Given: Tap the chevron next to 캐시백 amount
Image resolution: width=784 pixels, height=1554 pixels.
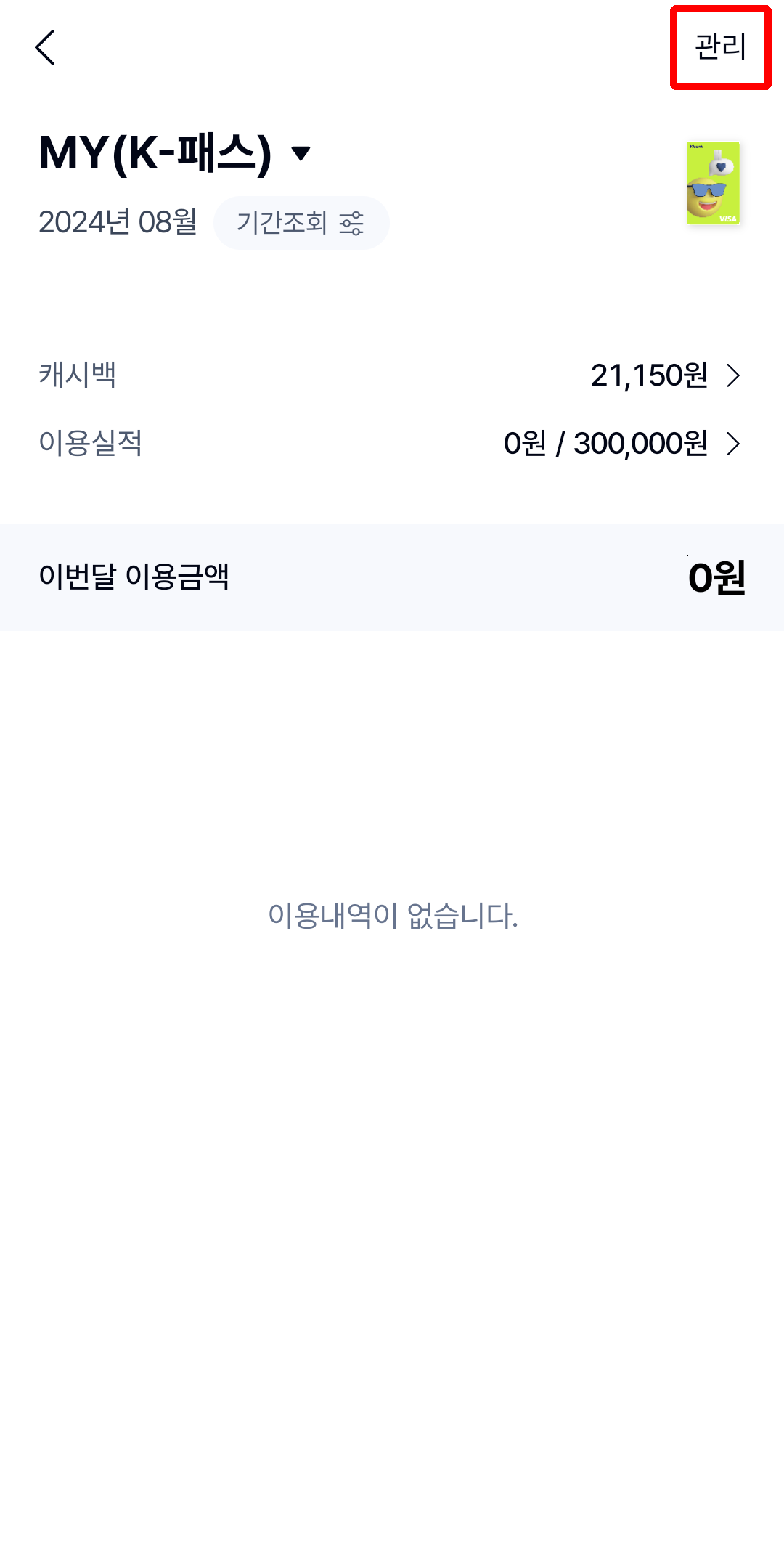Looking at the screenshot, I should click(x=733, y=376).
